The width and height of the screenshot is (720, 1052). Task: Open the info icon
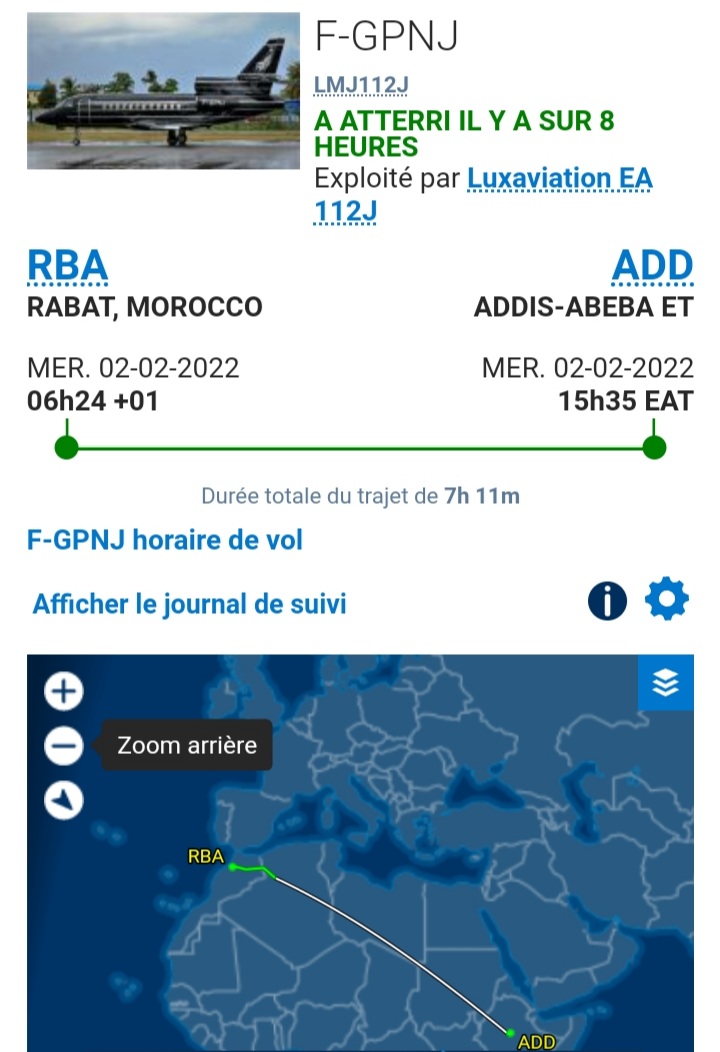coord(607,602)
